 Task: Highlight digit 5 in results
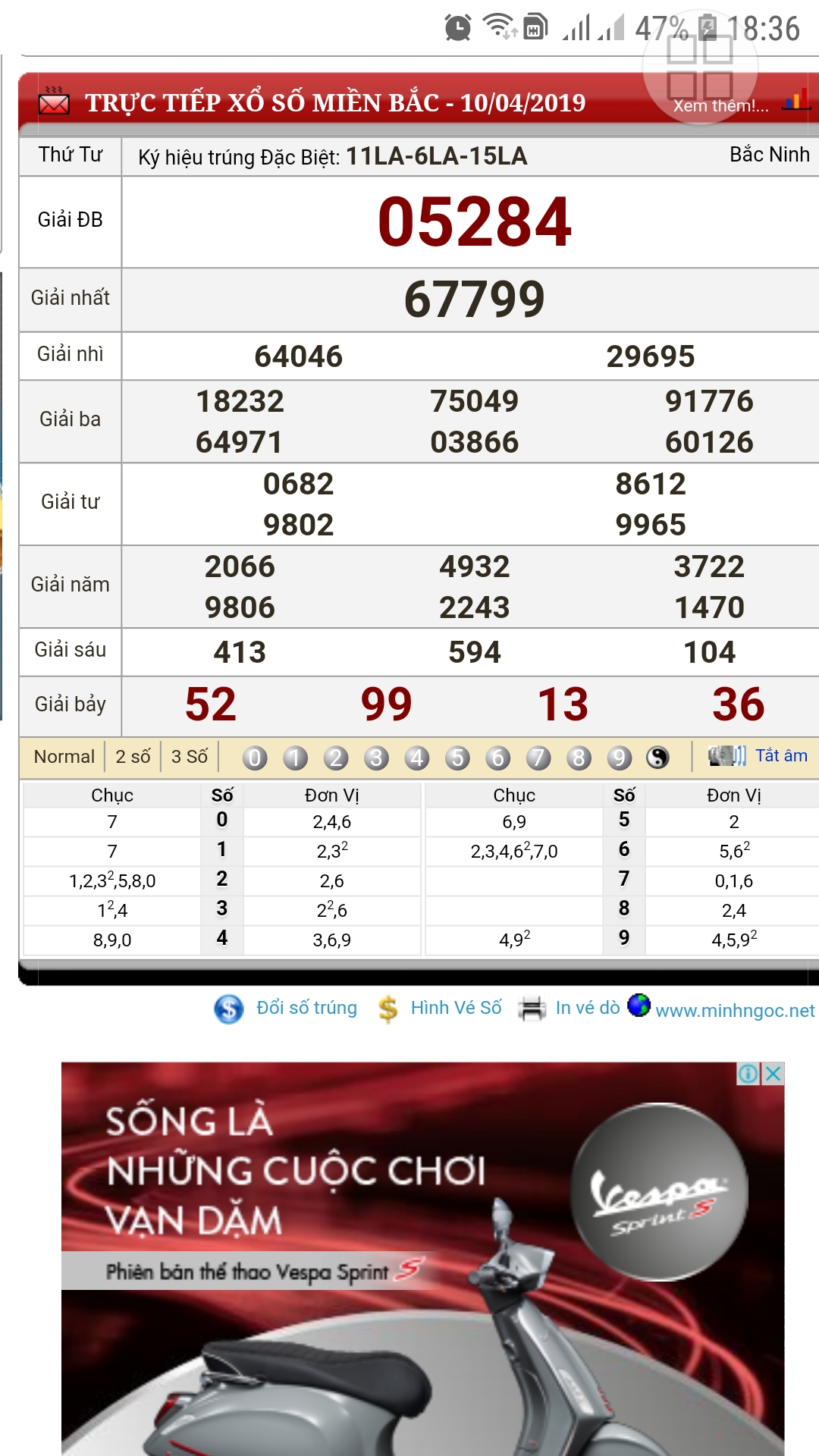pos(457,758)
